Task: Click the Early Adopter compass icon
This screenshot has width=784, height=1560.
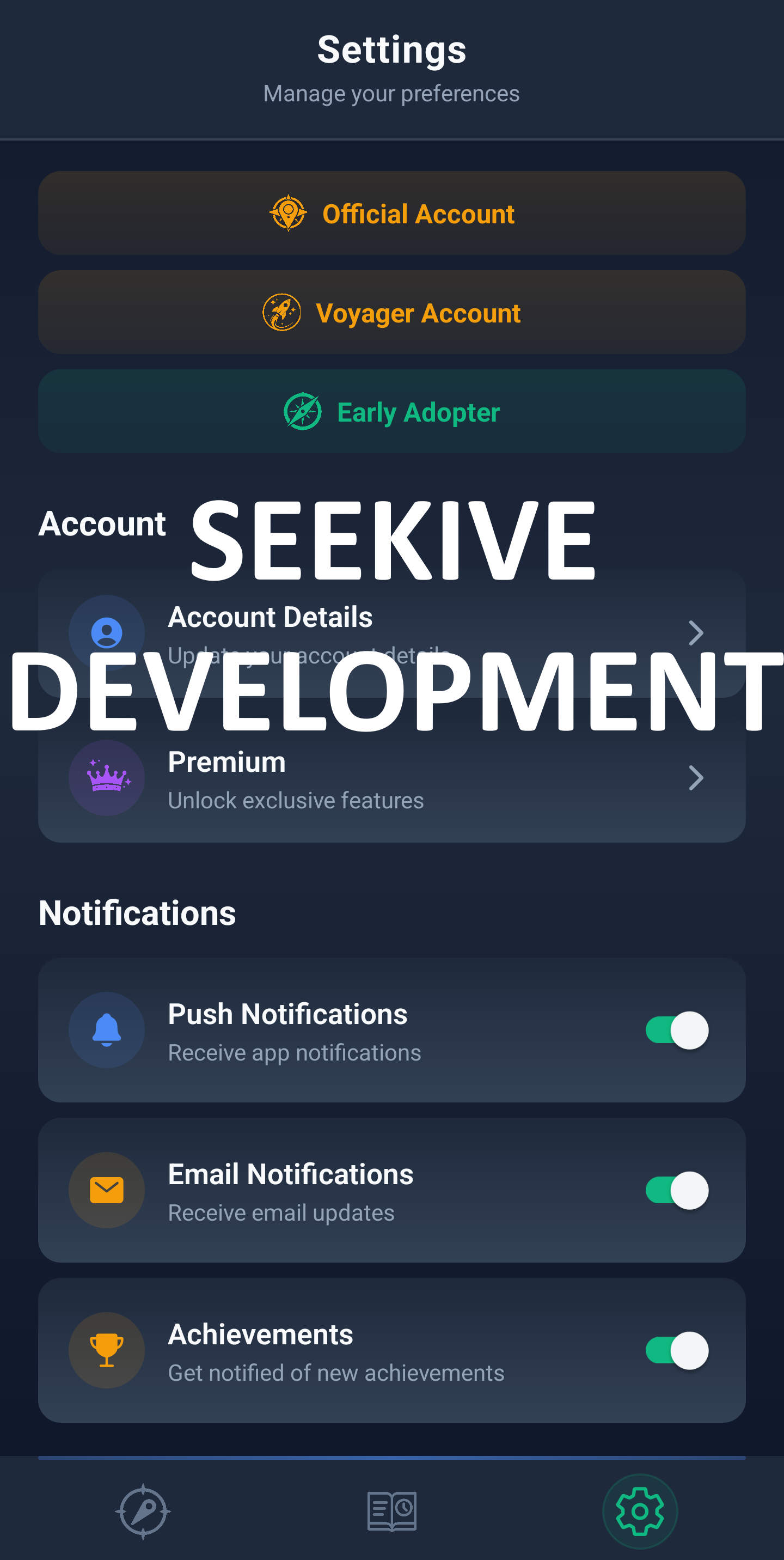Action: point(302,411)
